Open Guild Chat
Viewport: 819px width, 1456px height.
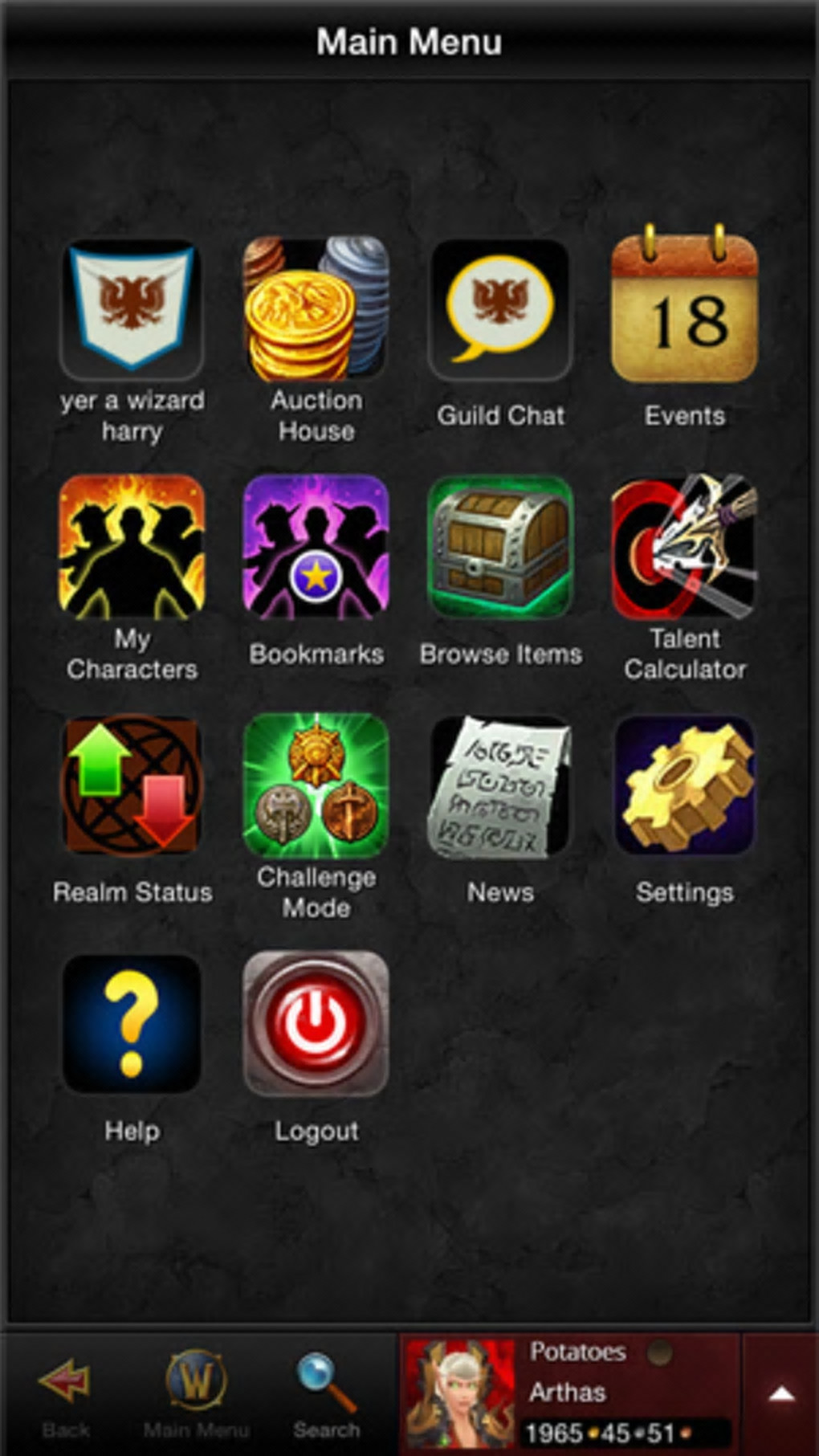pyautogui.click(x=500, y=309)
